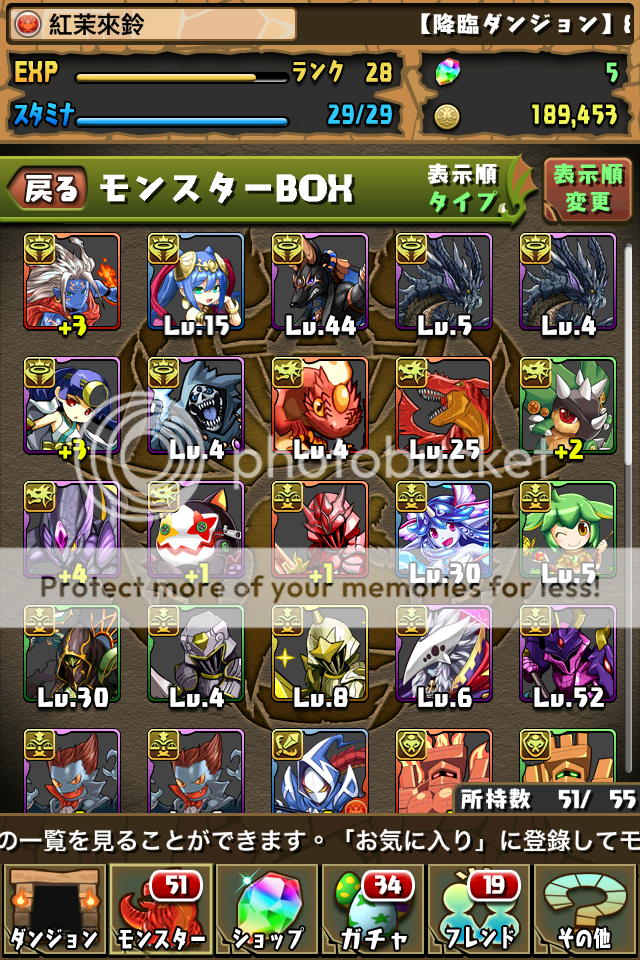The image size is (640, 960).
Task: Open the Lv.25 red dinosaur monster
Action: (x=444, y=406)
